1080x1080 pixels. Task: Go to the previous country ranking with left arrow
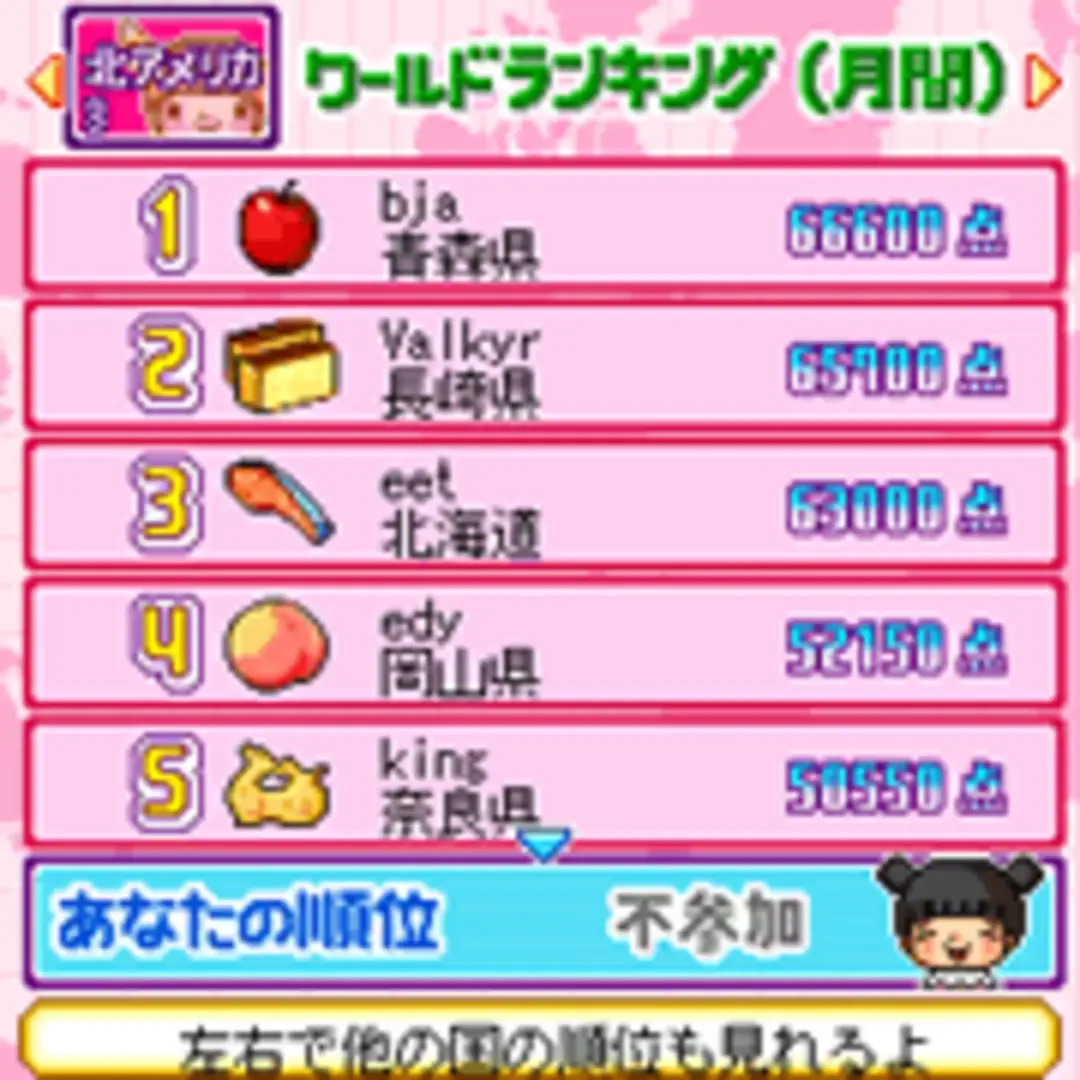[46, 82]
